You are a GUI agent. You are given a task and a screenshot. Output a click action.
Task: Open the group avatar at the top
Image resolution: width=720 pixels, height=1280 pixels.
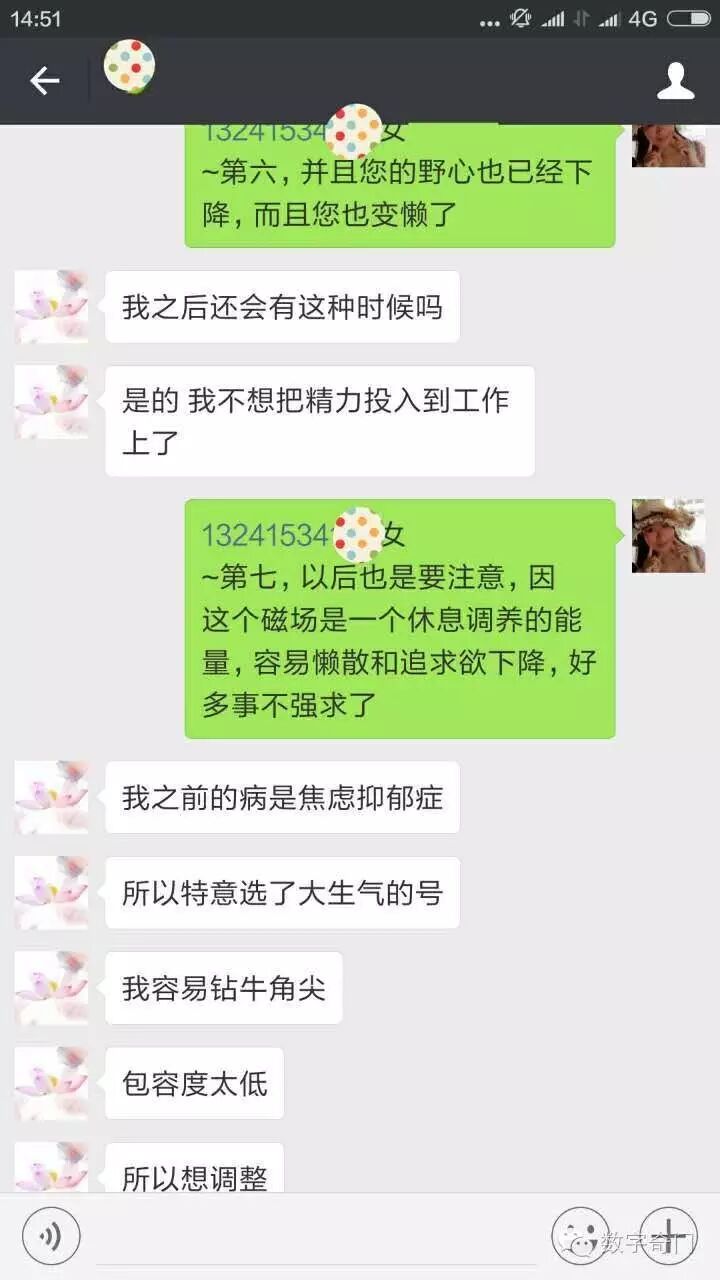(x=130, y=66)
